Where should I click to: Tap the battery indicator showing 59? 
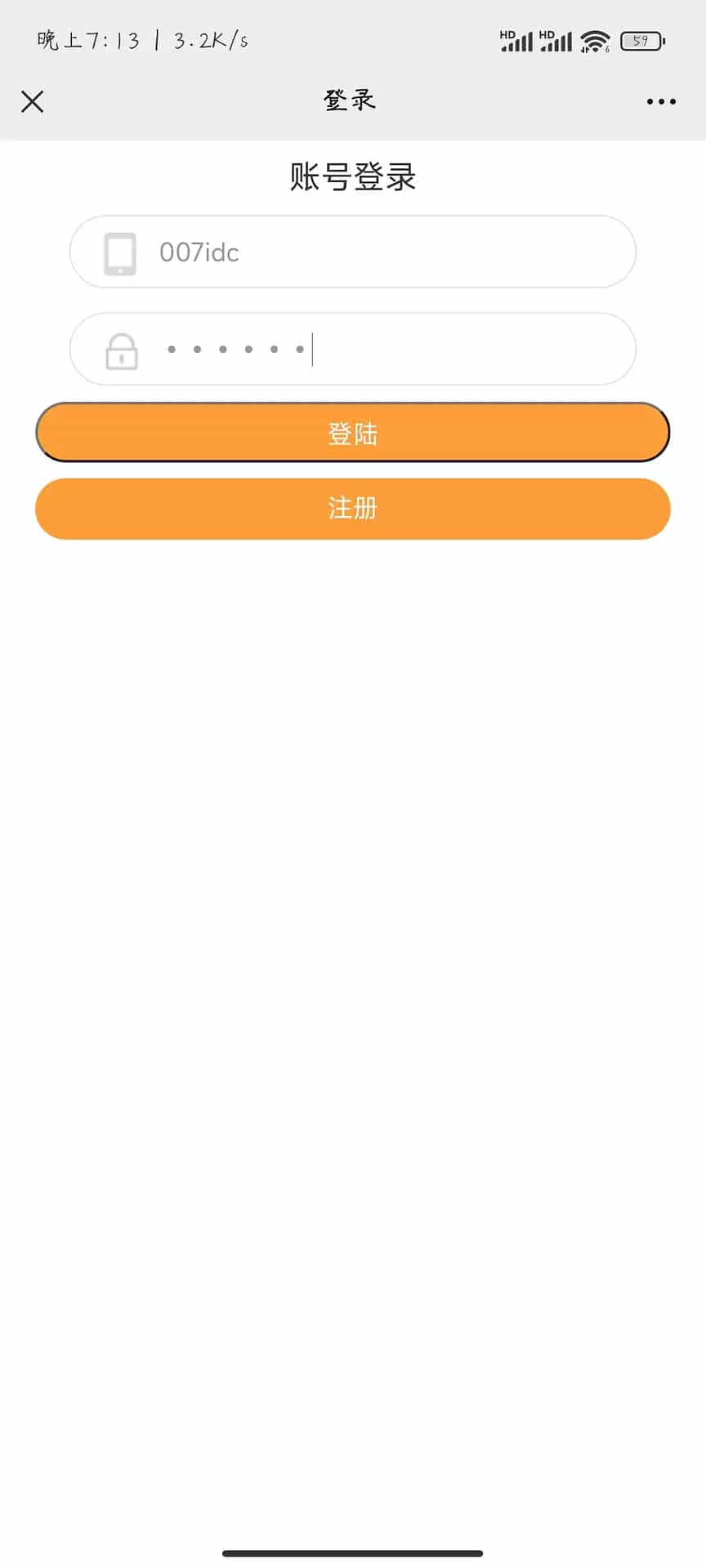641,41
